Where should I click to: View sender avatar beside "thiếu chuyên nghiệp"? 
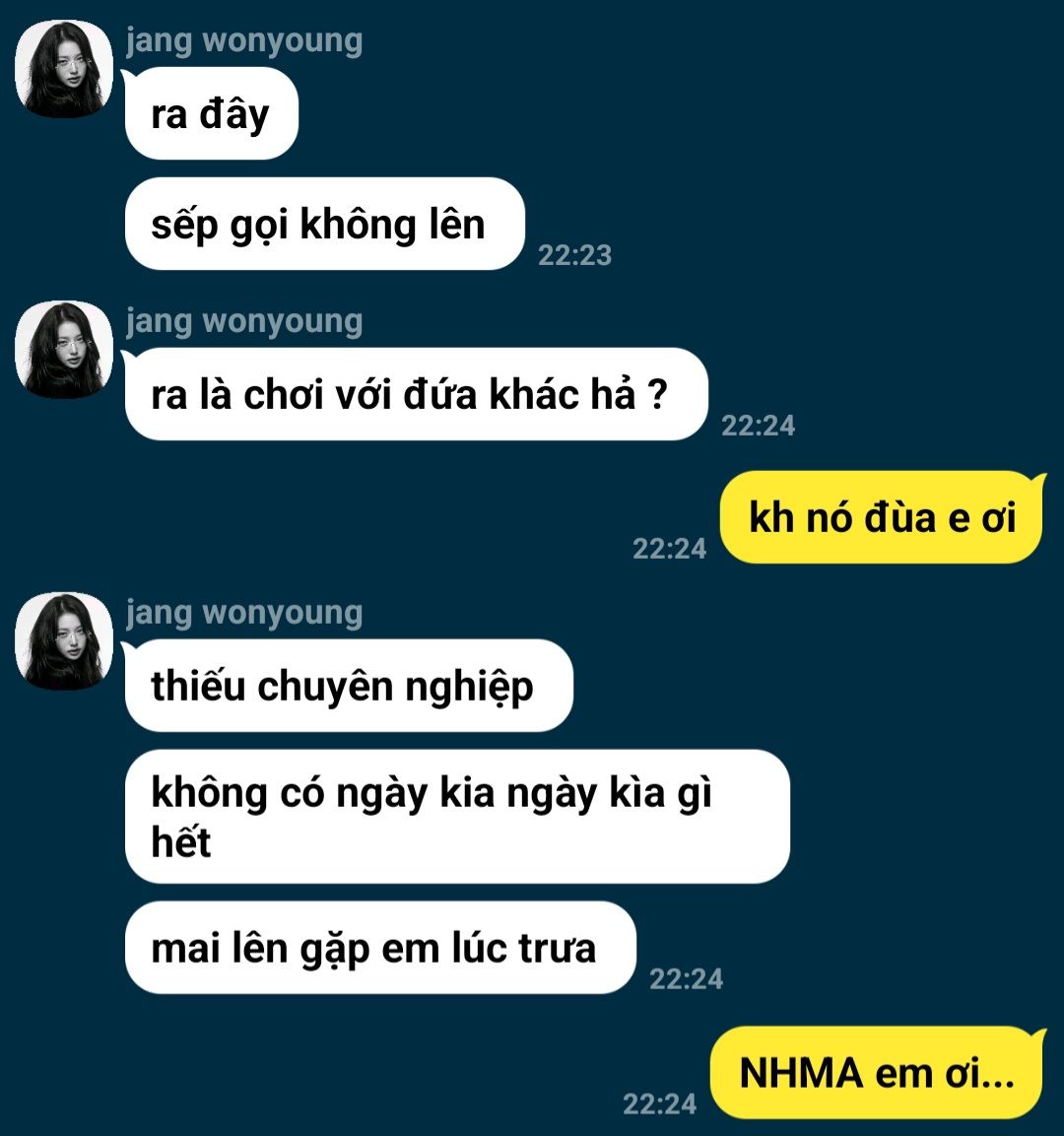coord(63,641)
